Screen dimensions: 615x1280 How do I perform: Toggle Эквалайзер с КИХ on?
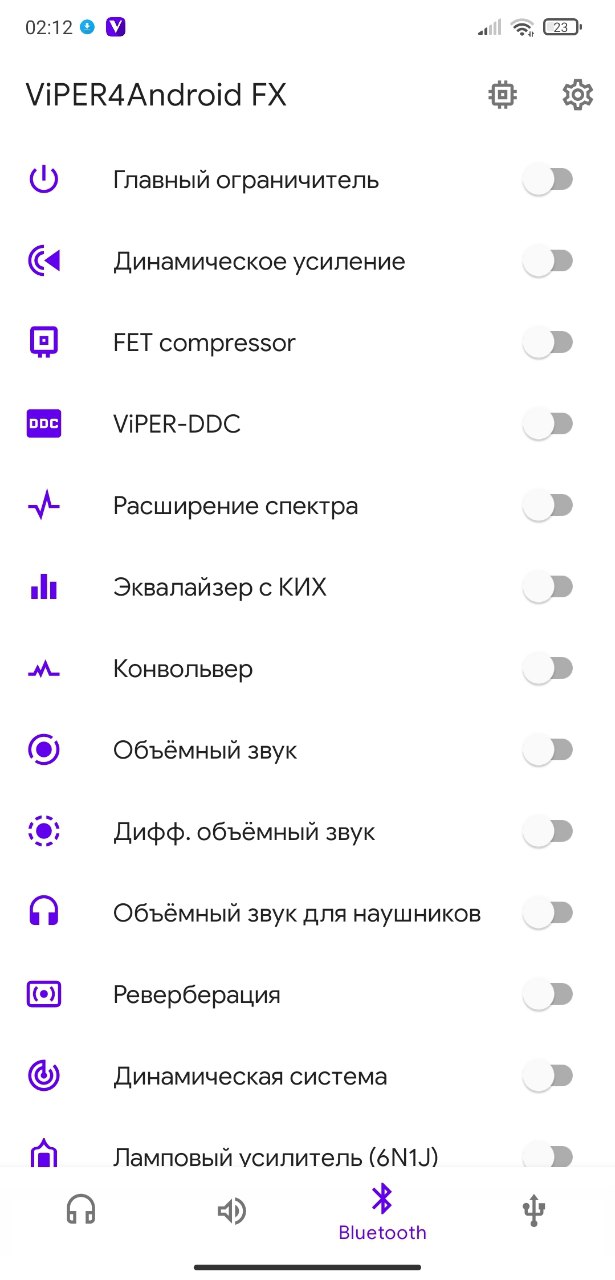click(547, 587)
